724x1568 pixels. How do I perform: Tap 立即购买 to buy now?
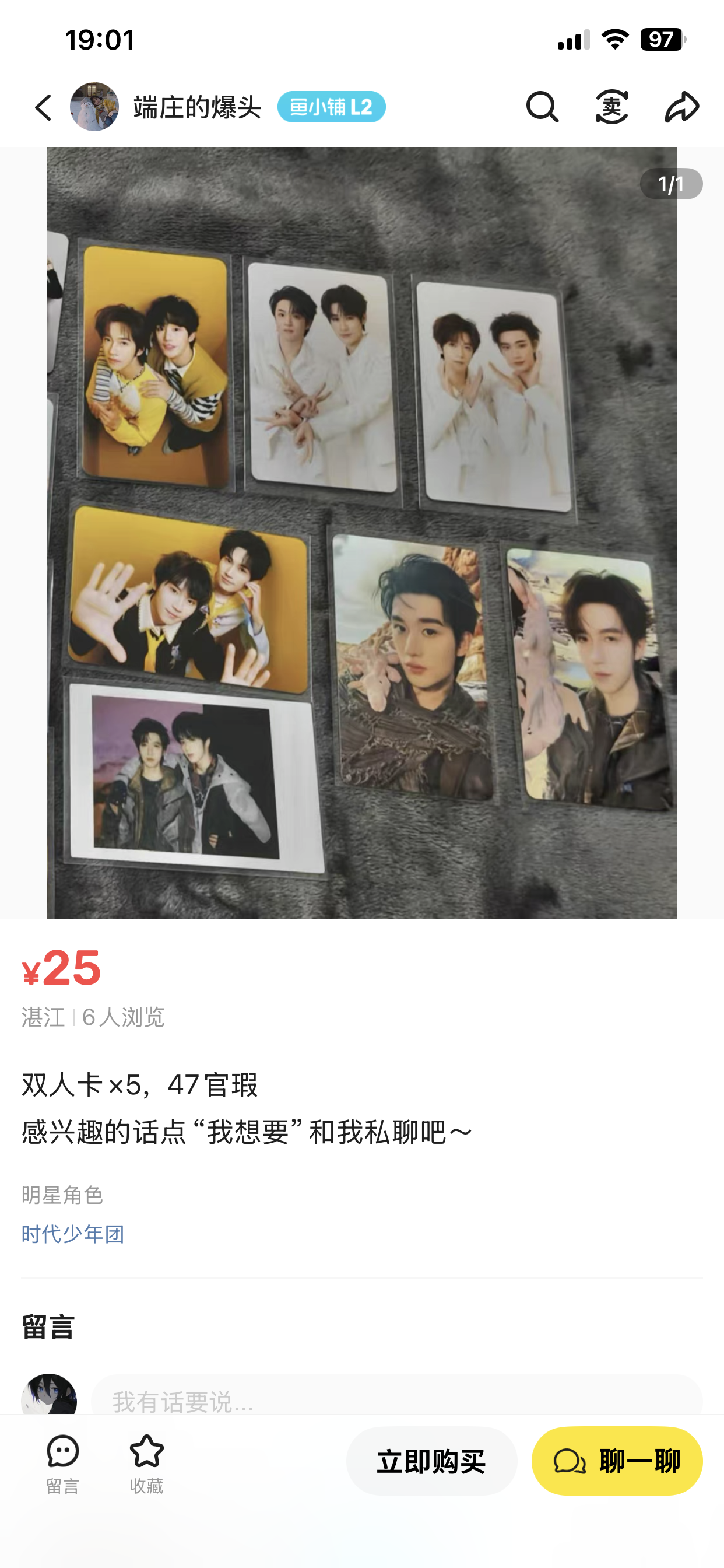coord(431,1461)
